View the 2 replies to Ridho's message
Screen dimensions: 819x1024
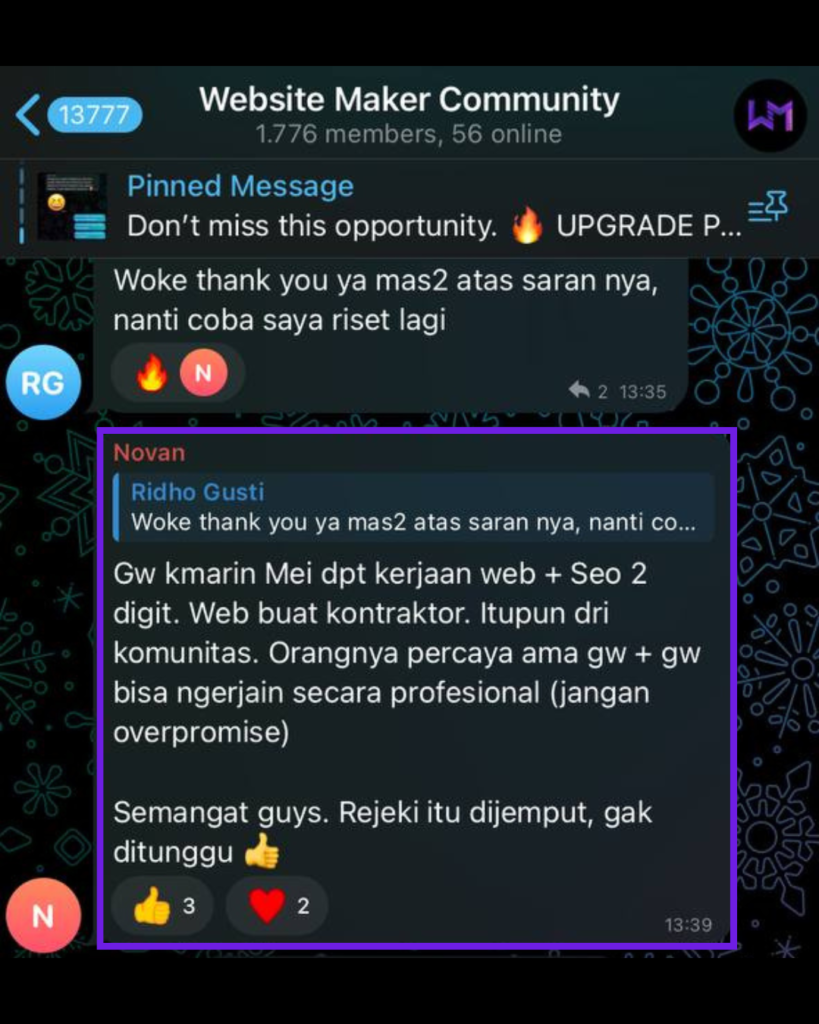tap(590, 391)
